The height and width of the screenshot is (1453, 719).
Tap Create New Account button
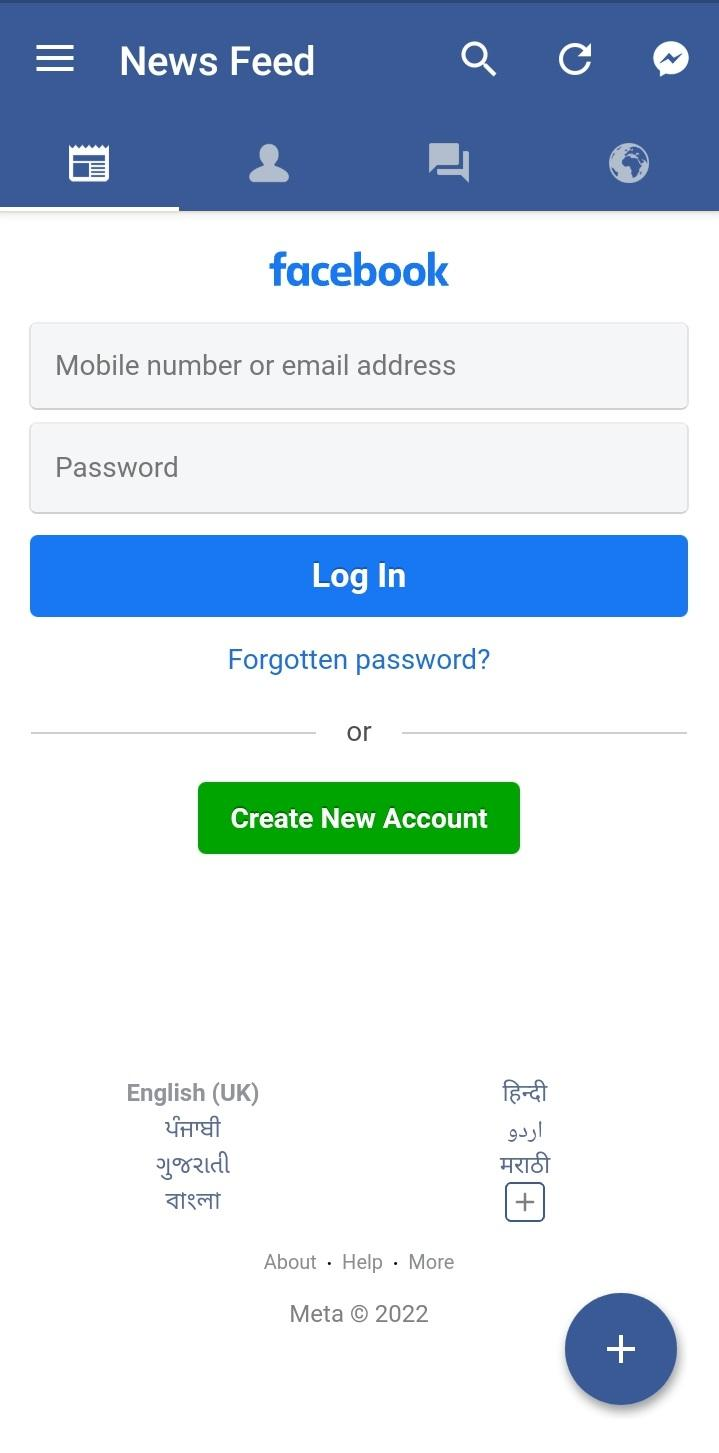[x=359, y=818]
